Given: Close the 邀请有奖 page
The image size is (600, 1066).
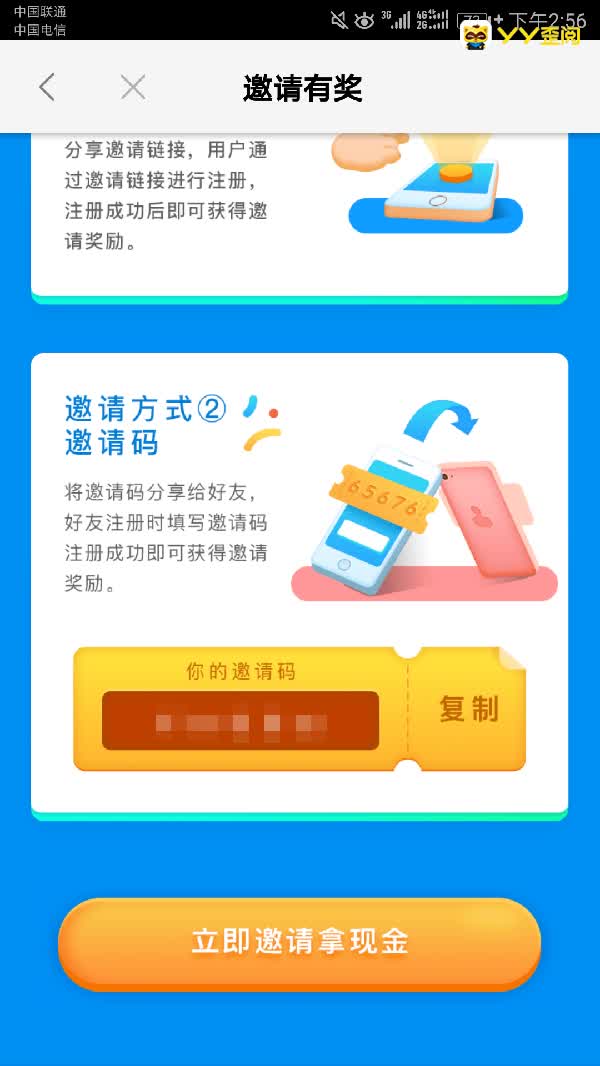Looking at the screenshot, I should [133, 88].
